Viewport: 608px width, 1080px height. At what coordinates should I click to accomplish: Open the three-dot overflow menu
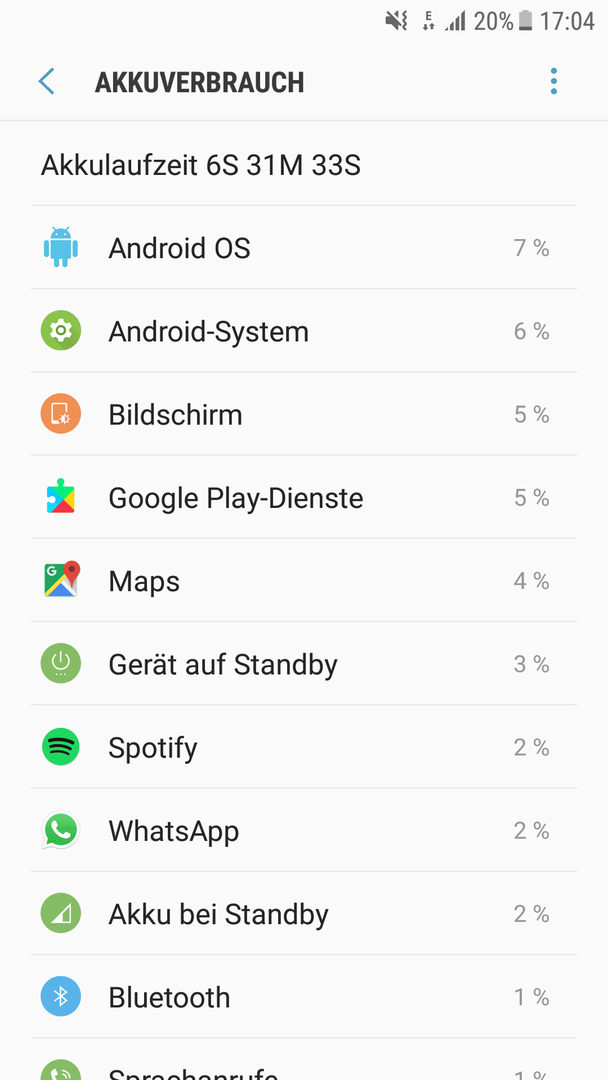point(554,81)
